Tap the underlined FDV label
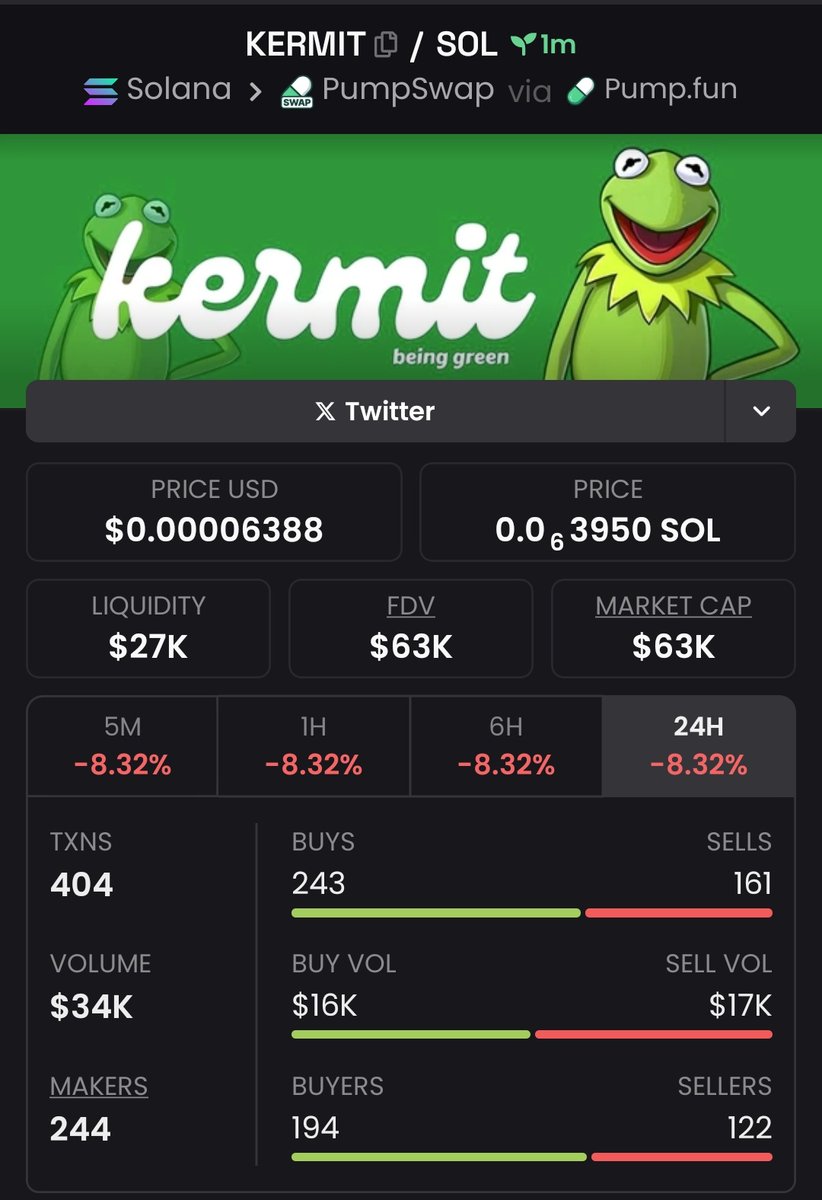 (x=411, y=606)
